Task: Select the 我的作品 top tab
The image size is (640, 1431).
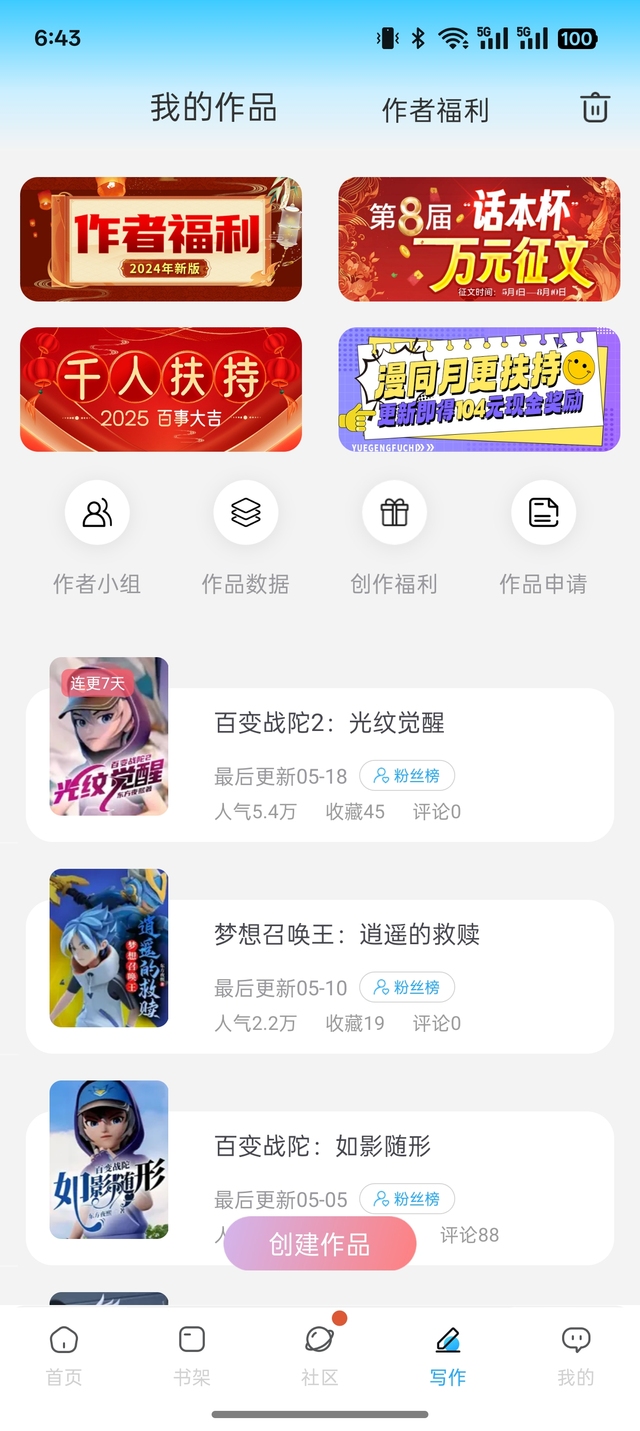Action: click(213, 108)
